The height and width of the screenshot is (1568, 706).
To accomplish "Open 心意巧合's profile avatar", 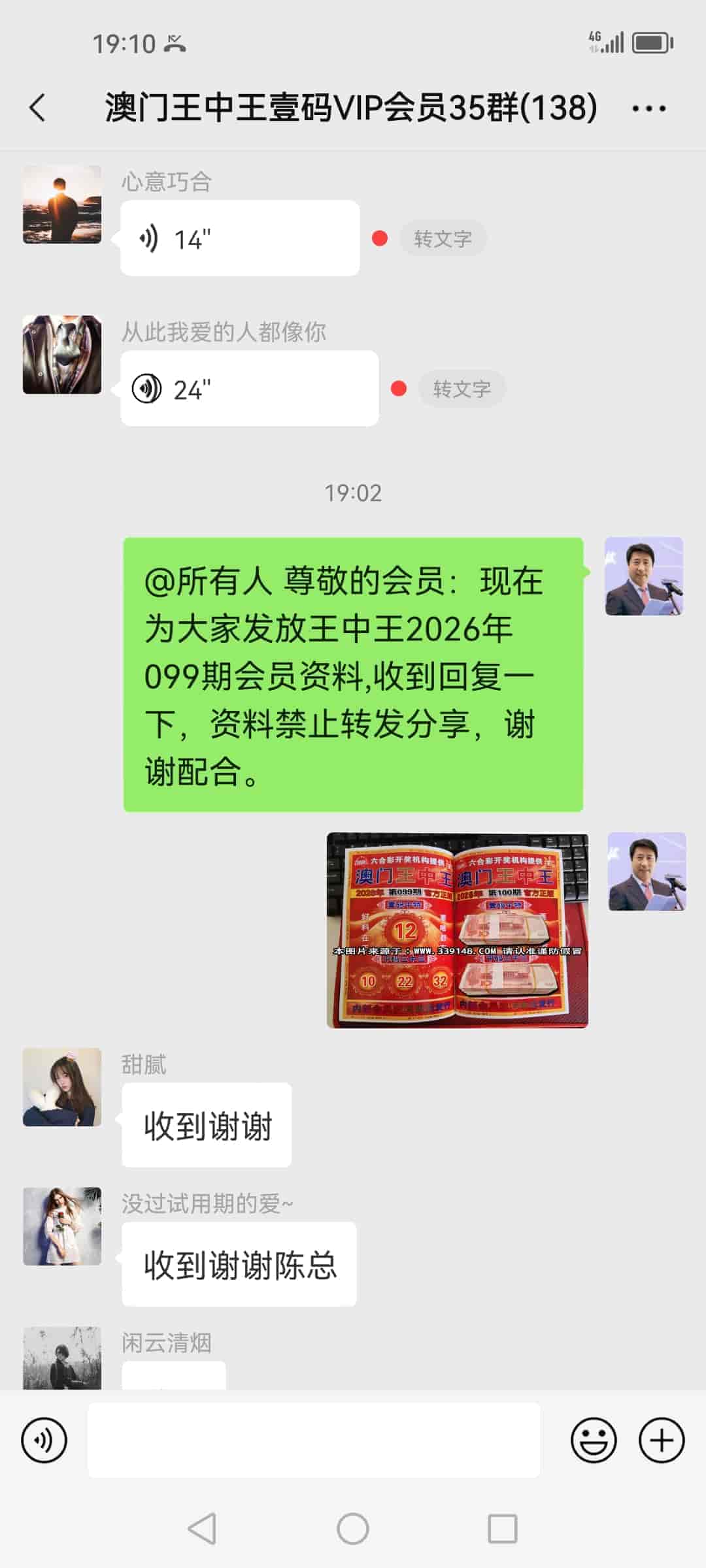I will [x=62, y=204].
